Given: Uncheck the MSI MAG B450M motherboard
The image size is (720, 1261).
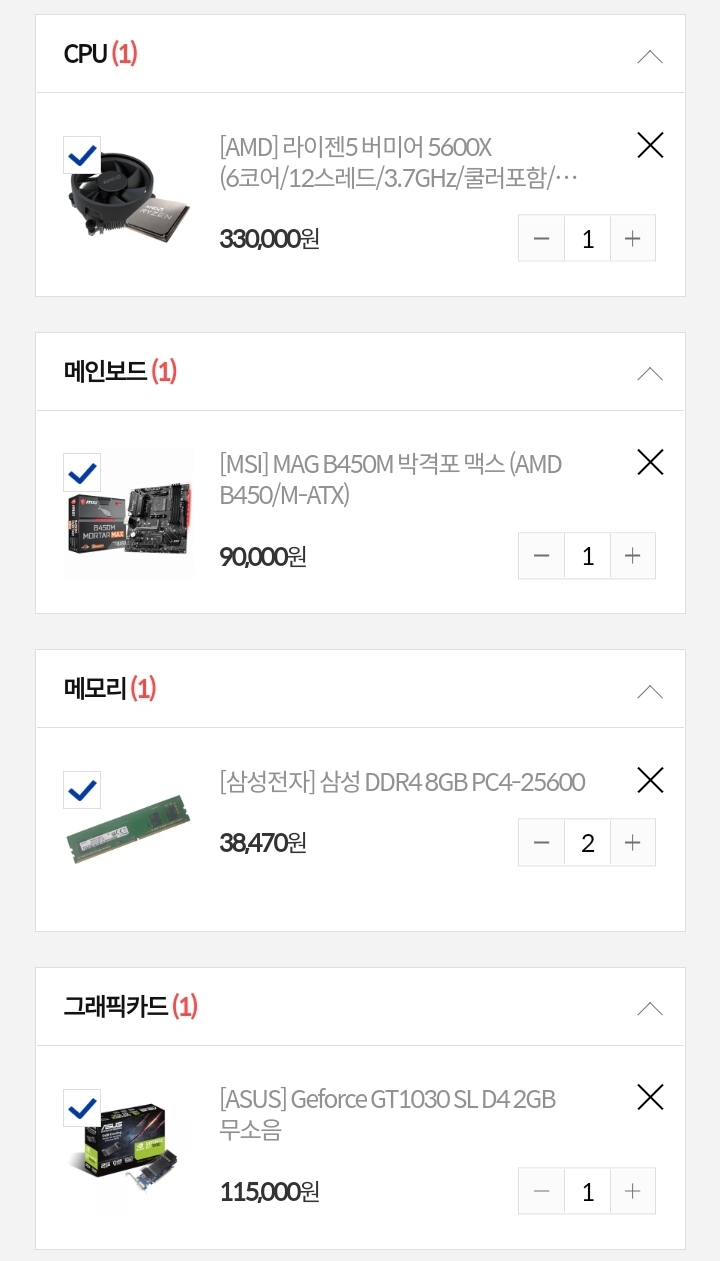Looking at the screenshot, I should [82, 472].
